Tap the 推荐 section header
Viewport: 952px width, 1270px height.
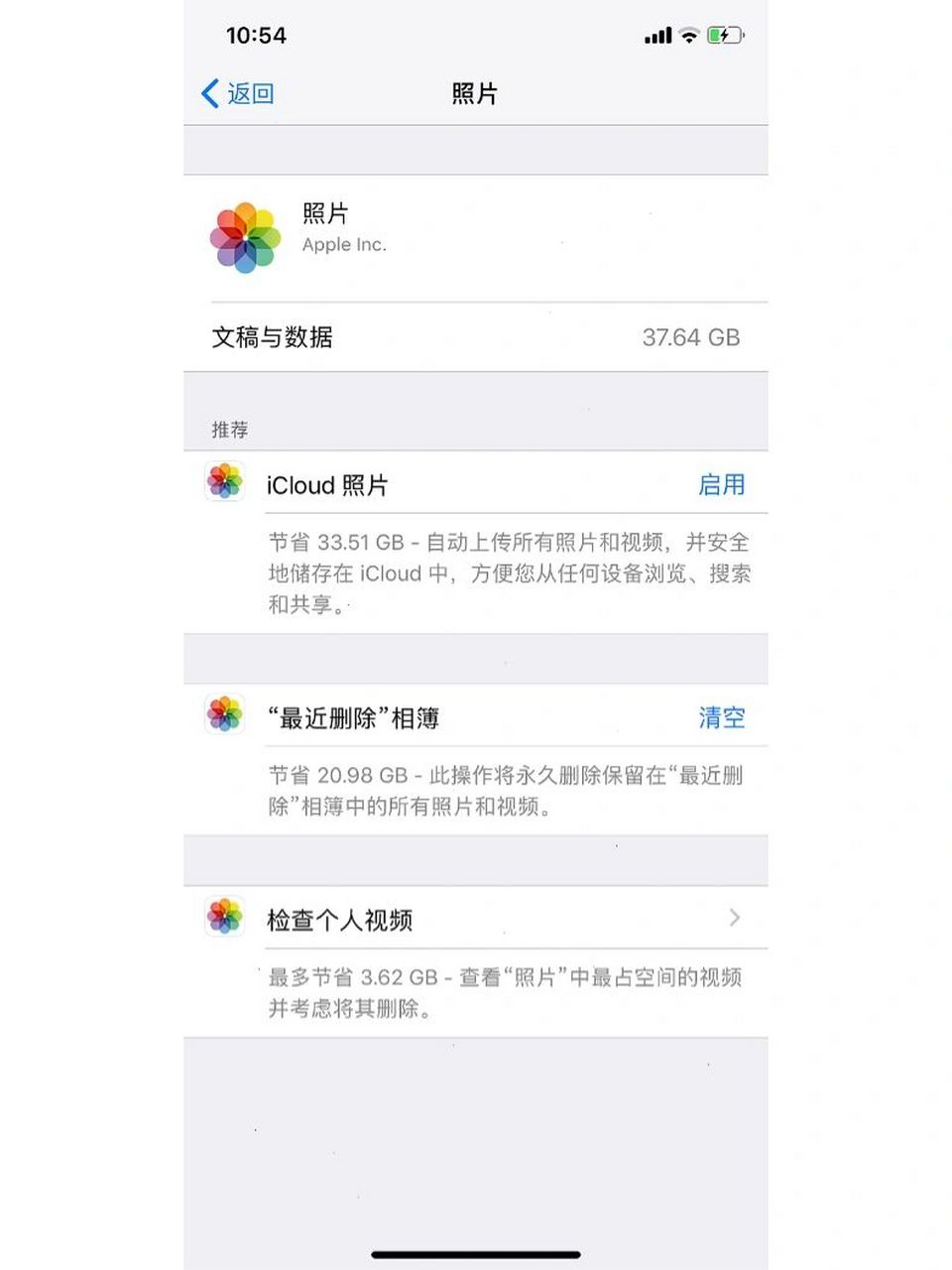[229, 429]
